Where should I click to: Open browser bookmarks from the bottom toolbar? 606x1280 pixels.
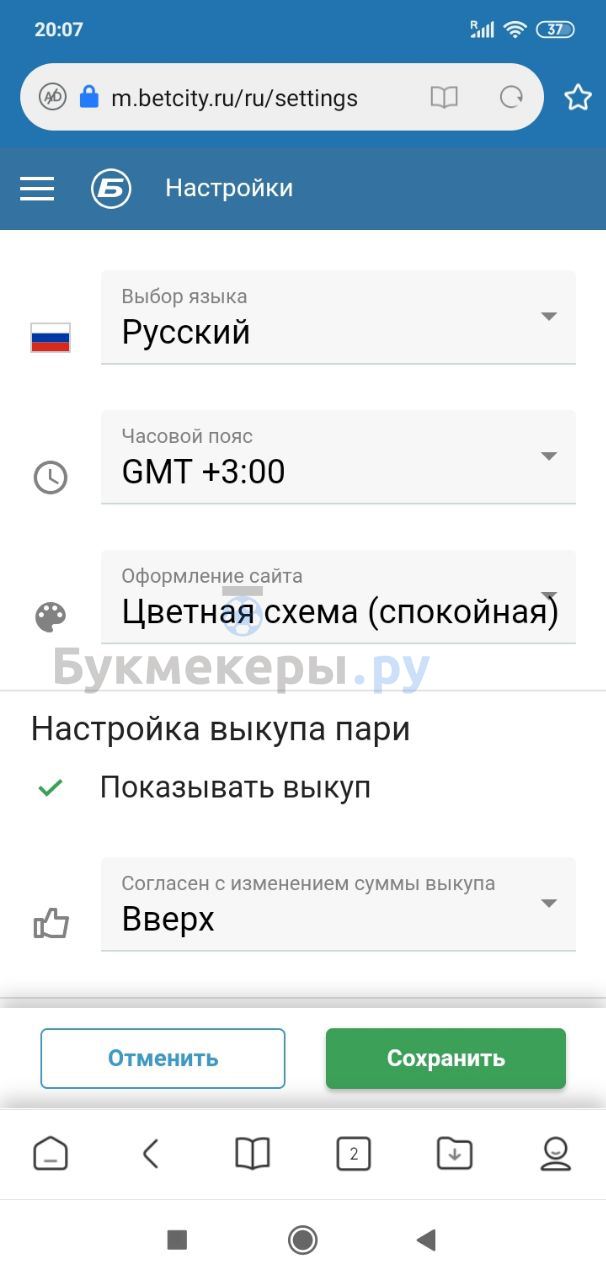(x=252, y=1154)
